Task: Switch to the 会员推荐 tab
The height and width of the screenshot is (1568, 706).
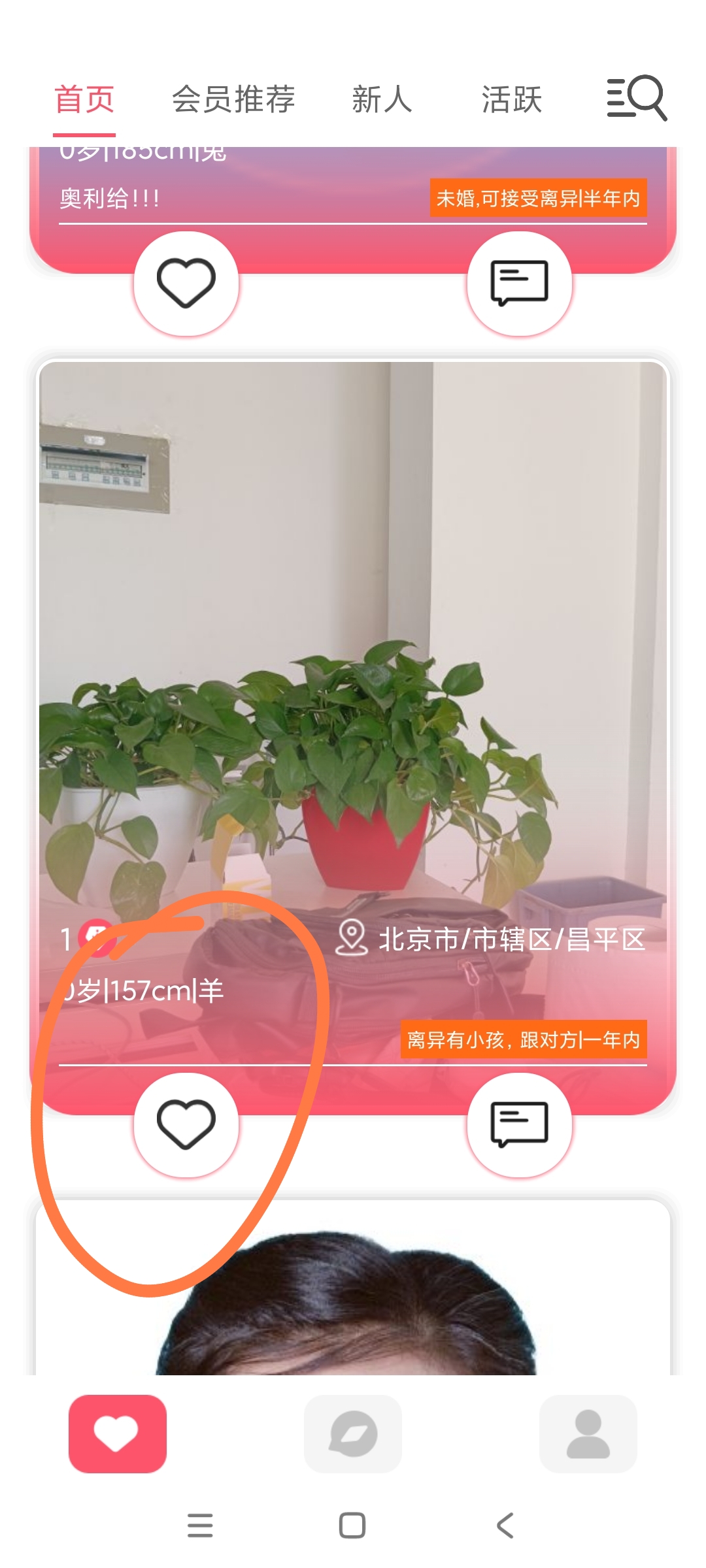Action: pyautogui.click(x=233, y=99)
